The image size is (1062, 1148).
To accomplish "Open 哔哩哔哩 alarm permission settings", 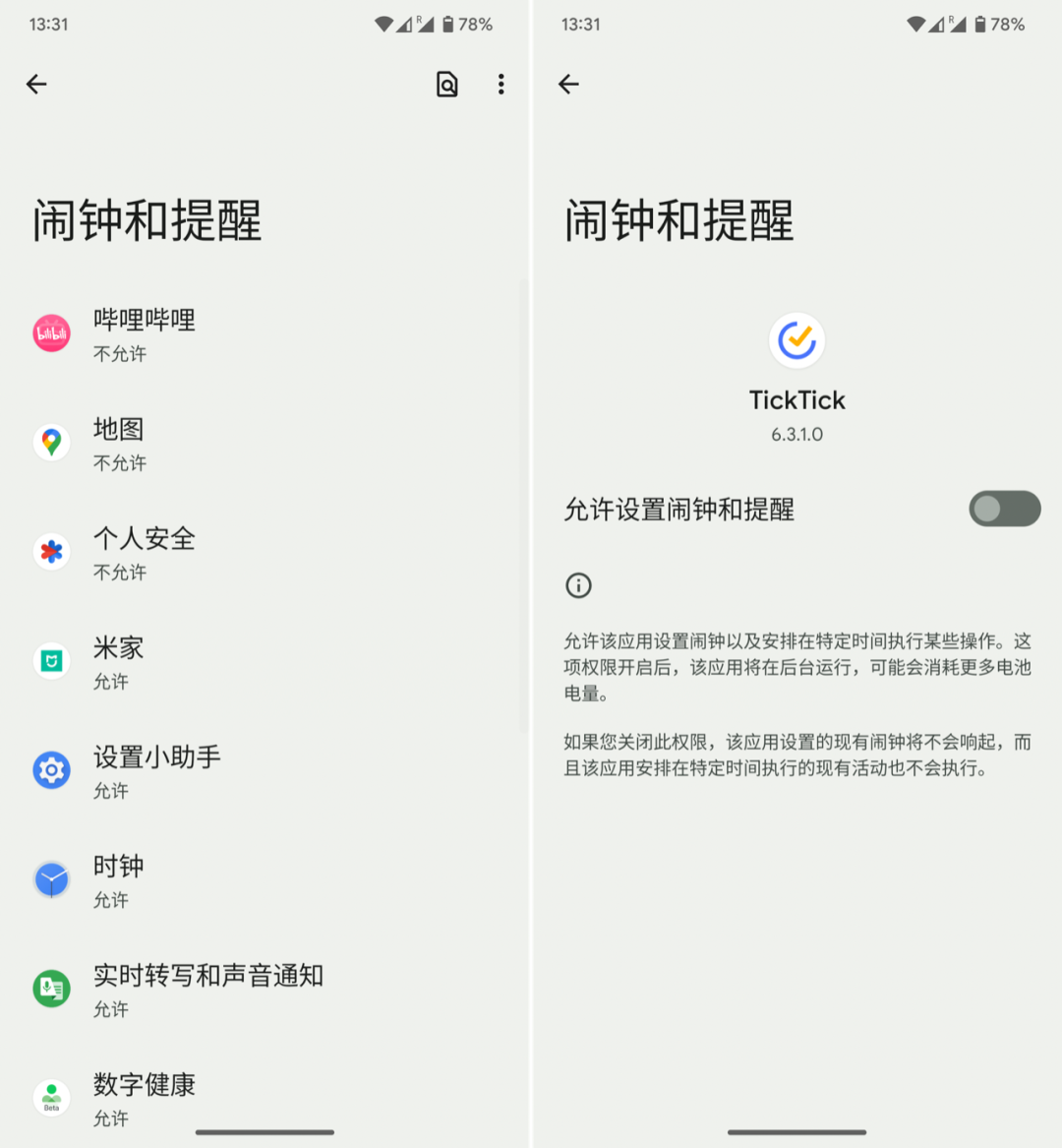I will [x=265, y=333].
